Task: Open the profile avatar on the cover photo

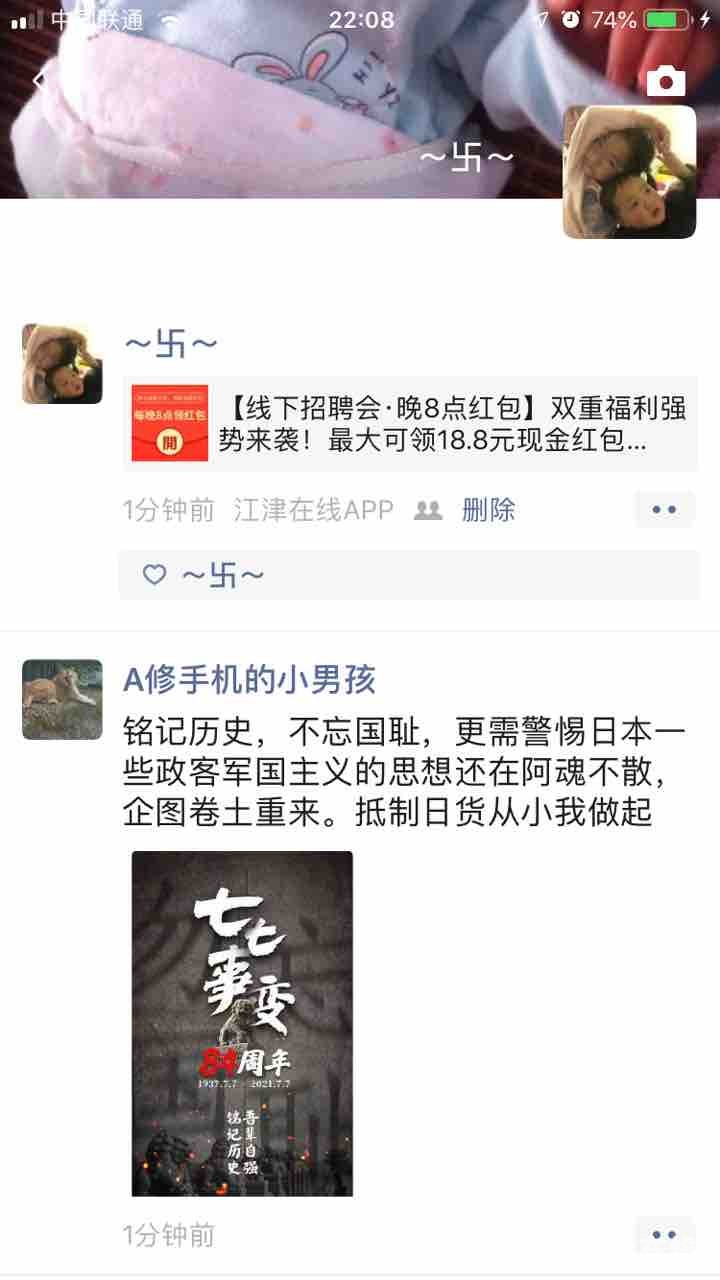Action: click(629, 172)
